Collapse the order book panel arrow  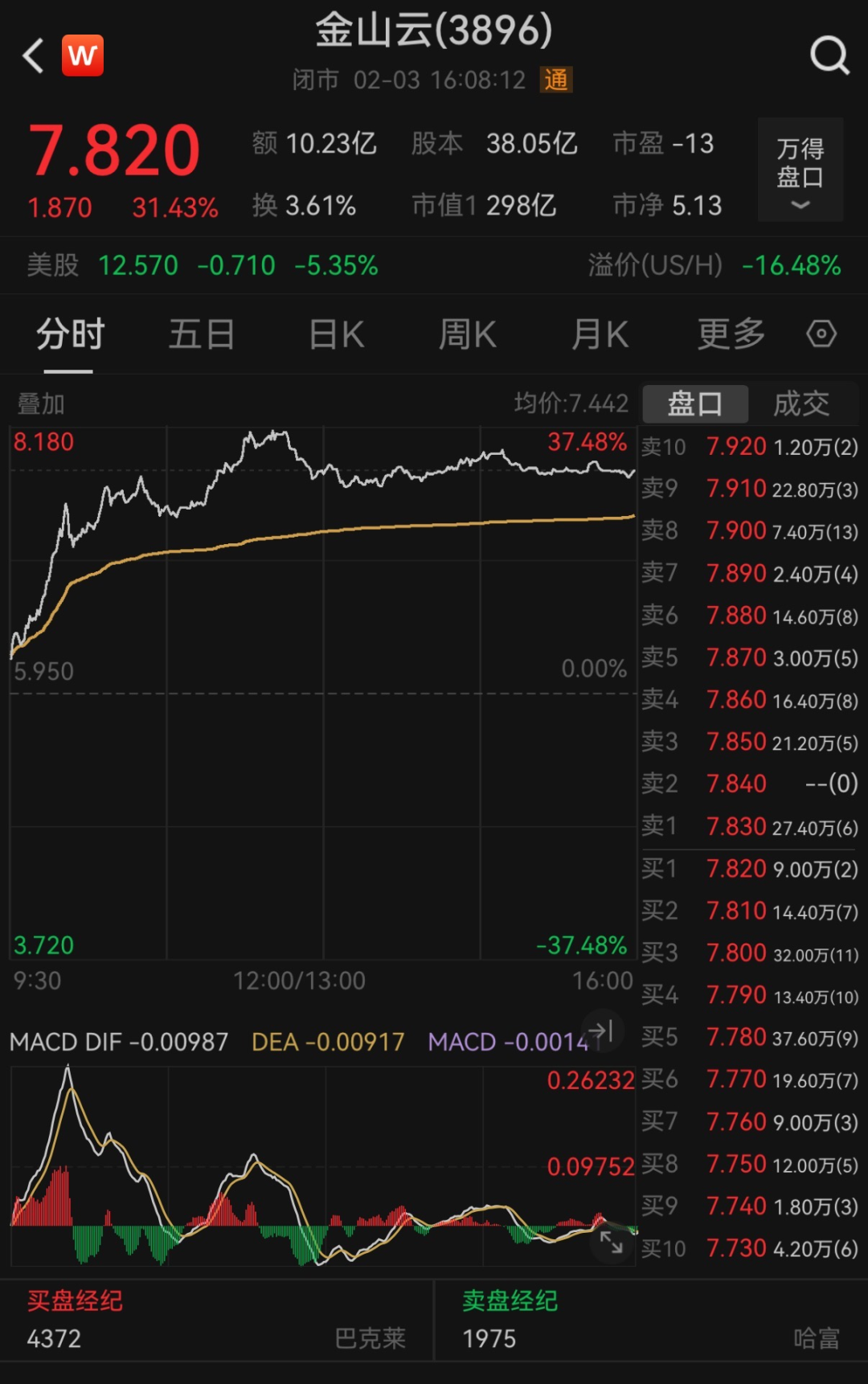pyautogui.click(x=602, y=1030)
